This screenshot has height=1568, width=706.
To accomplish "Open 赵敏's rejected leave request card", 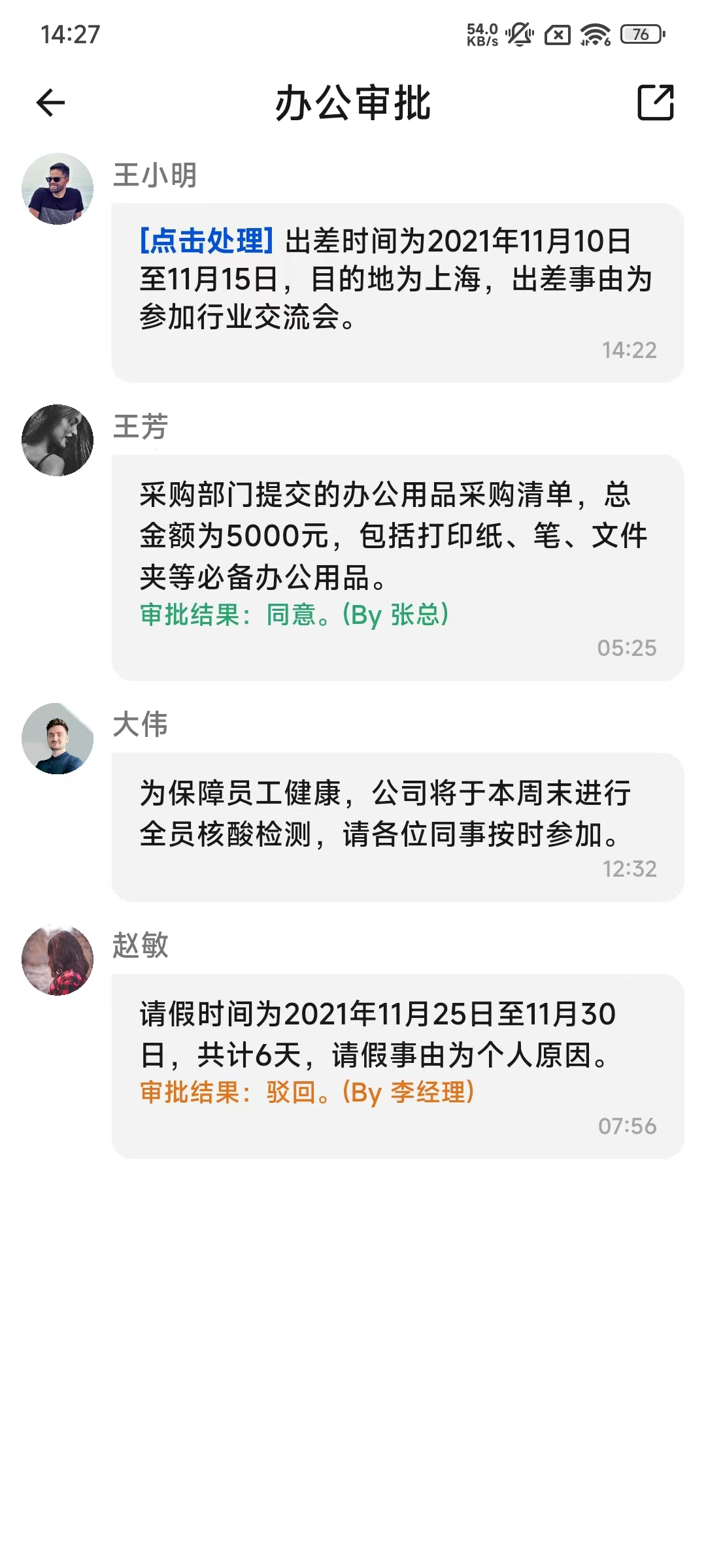I will (x=397, y=1065).
